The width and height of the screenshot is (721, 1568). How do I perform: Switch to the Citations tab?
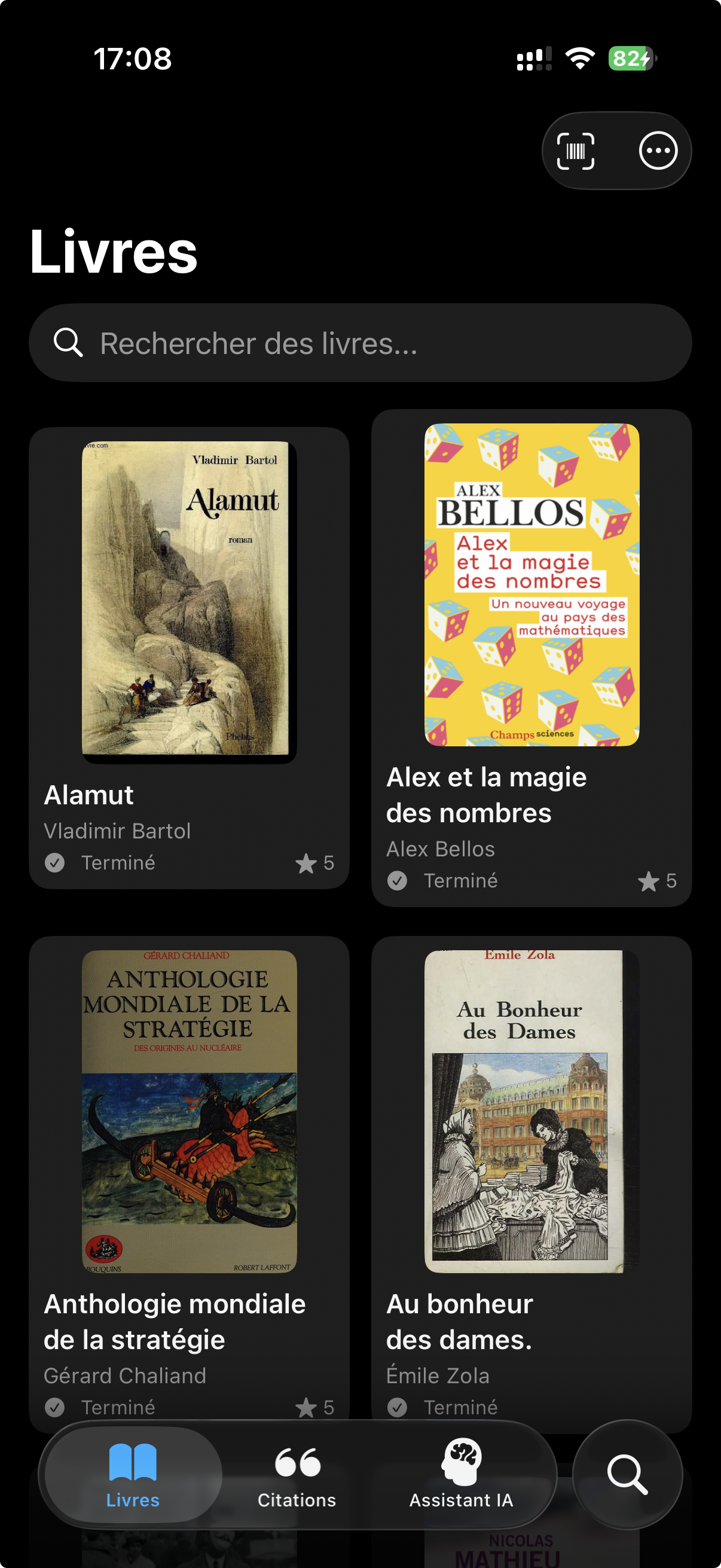coord(297,1475)
